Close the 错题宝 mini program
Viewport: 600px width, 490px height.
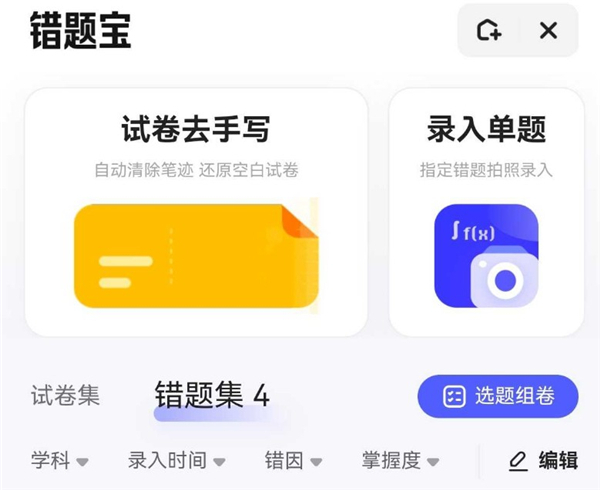548,31
